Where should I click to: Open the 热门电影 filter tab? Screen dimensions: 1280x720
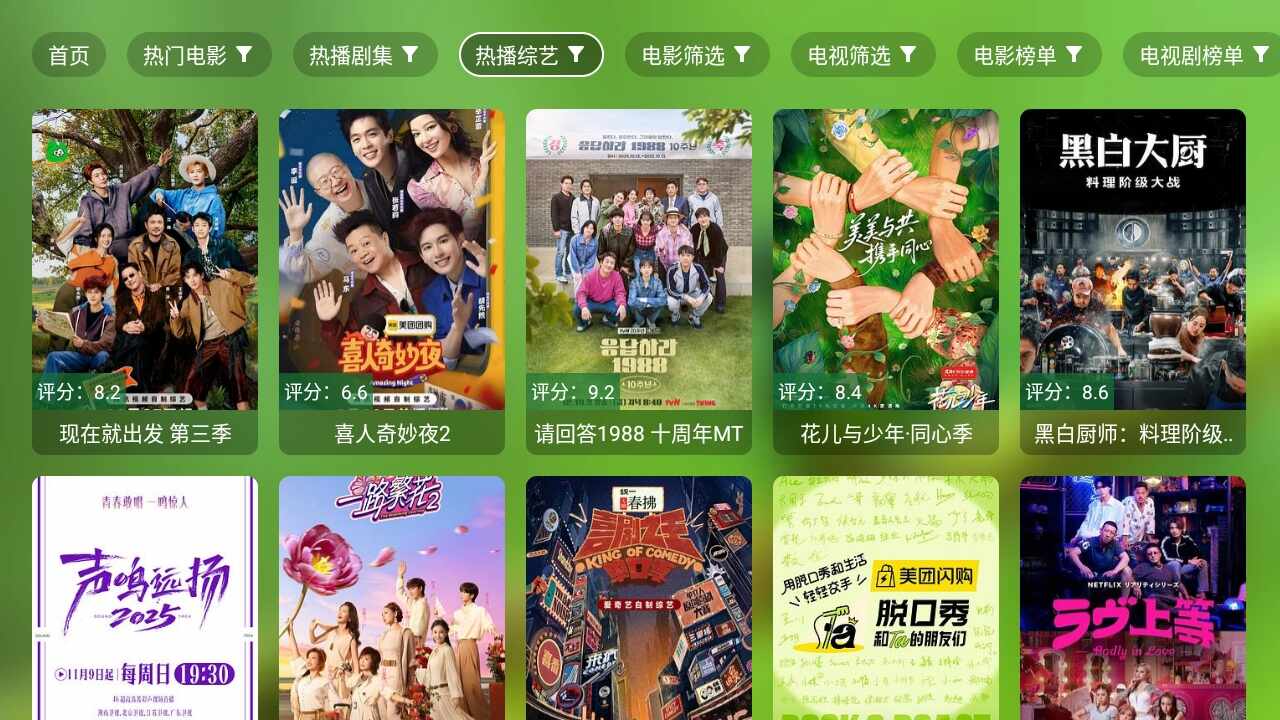[x=199, y=55]
